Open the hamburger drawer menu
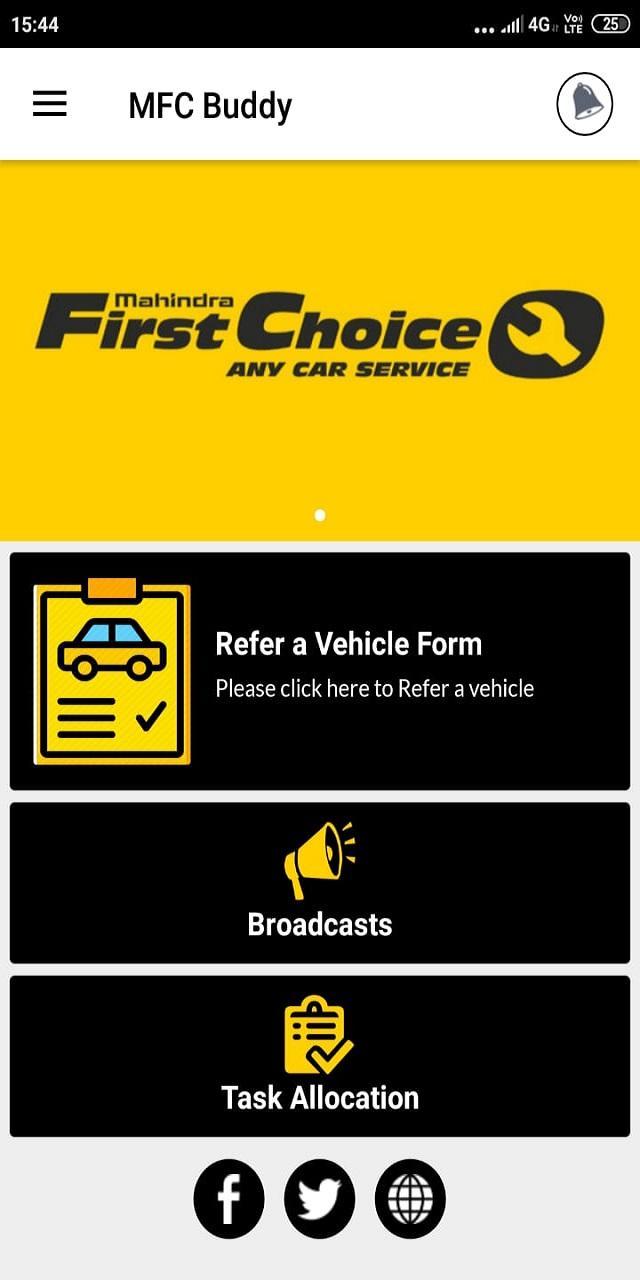The image size is (640, 1280). tap(49, 104)
